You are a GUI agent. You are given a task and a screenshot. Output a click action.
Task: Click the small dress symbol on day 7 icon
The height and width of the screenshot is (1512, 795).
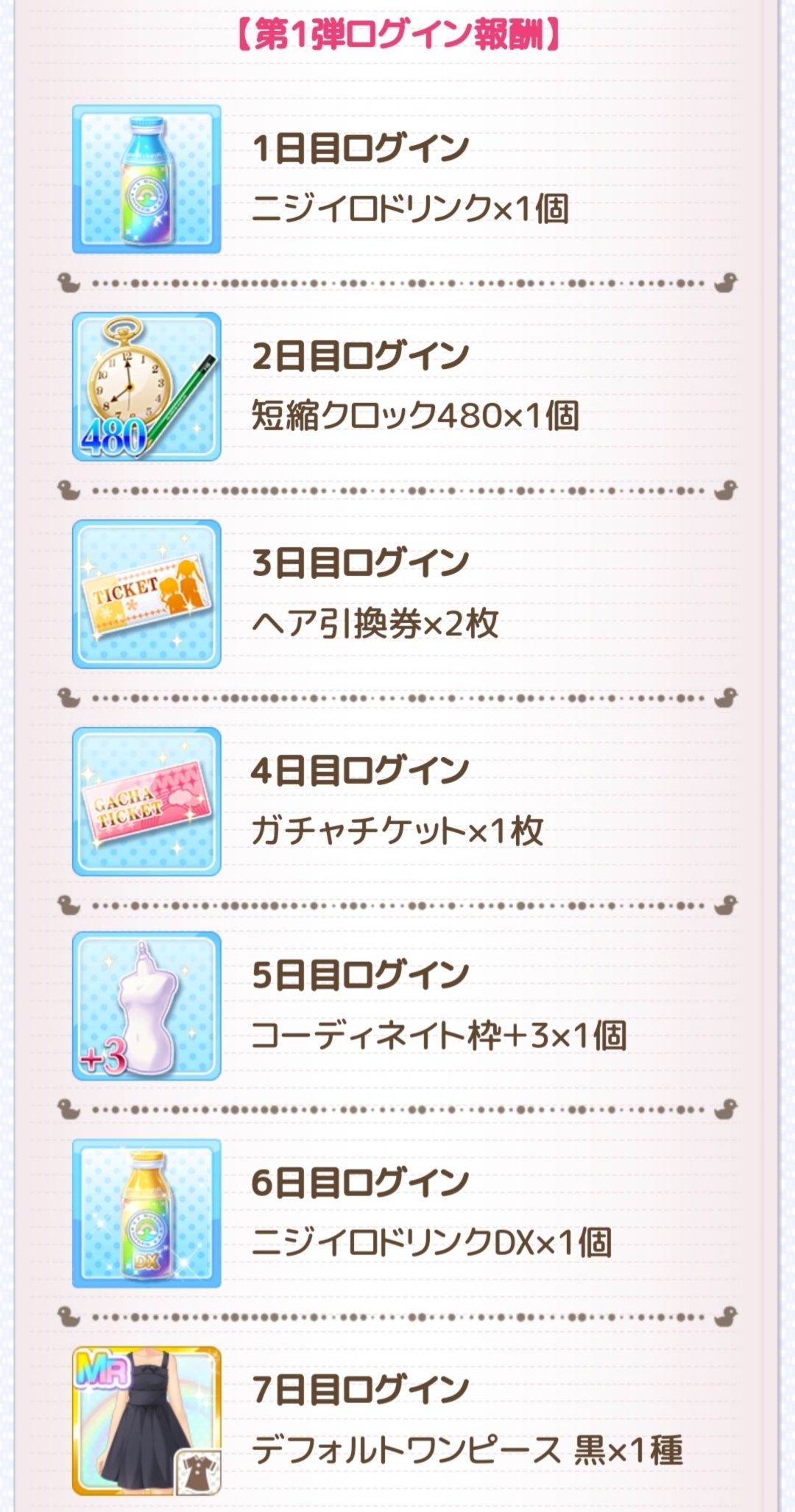point(197,1474)
